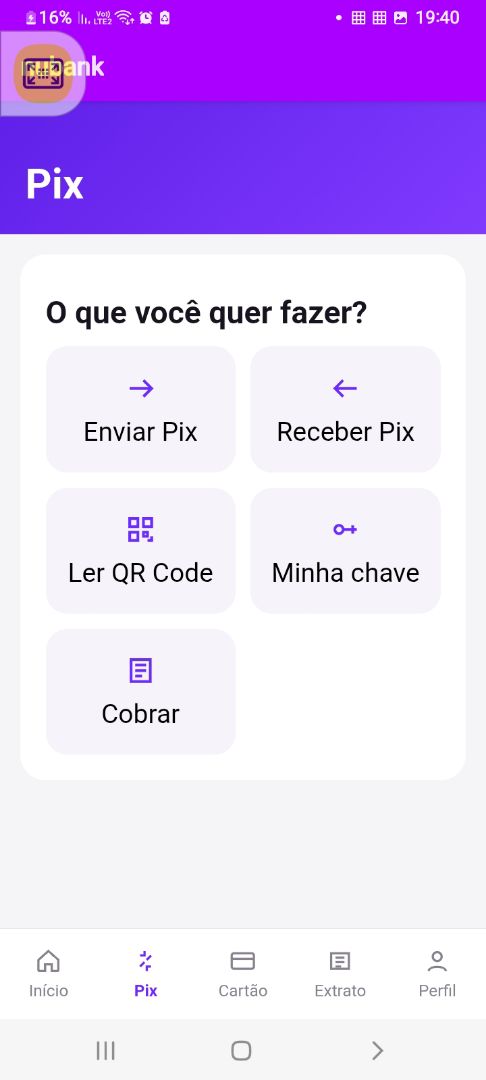Open Ler QR Code scanner

point(141,550)
